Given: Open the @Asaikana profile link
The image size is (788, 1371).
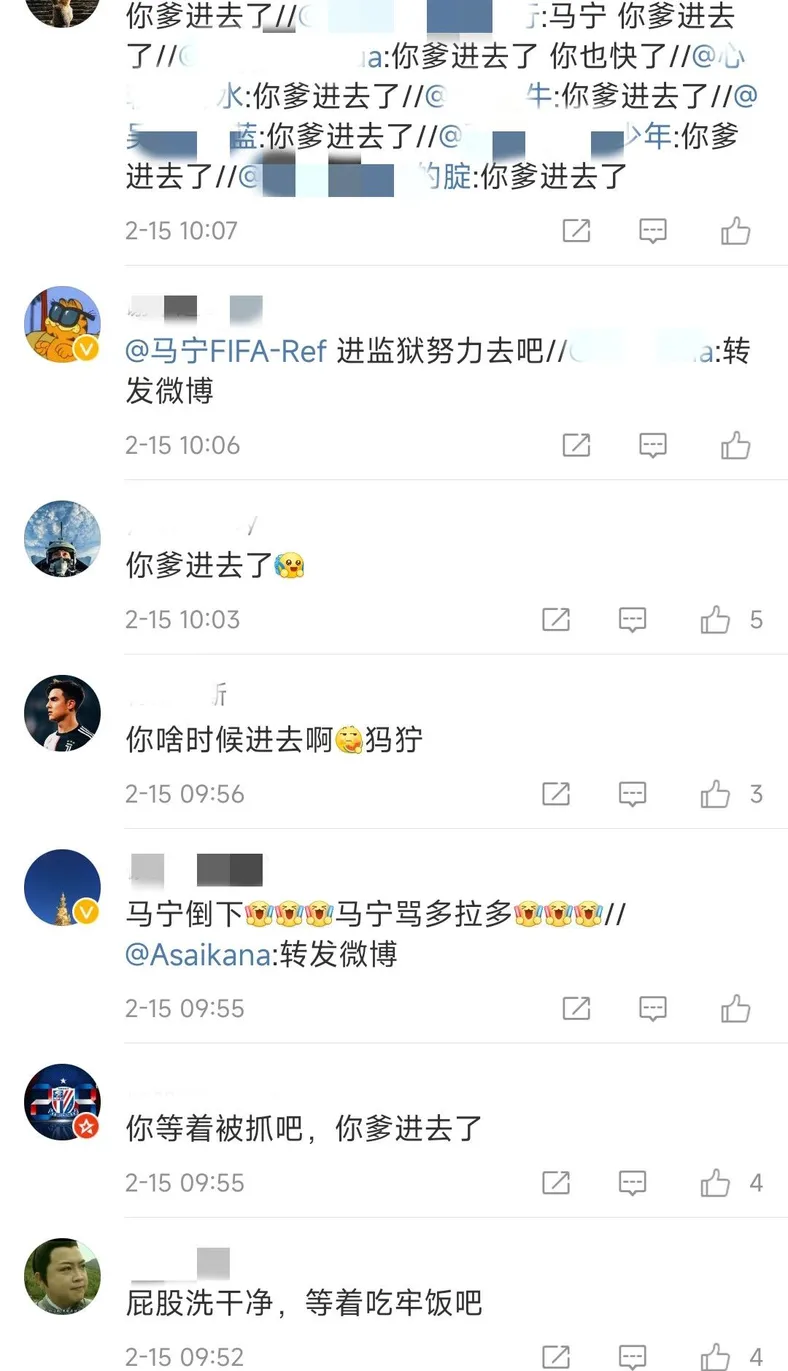Looking at the screenshot, I should 198,954.
